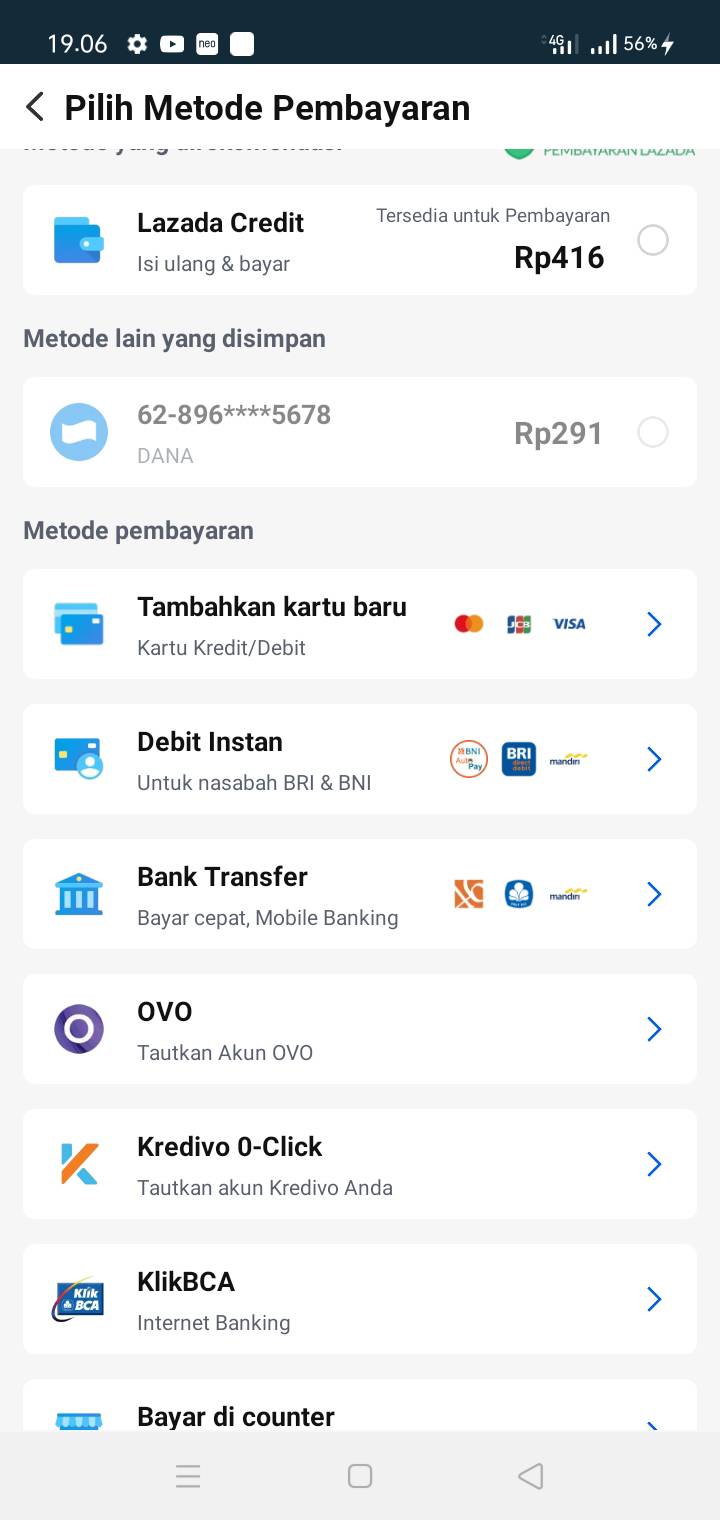Open OVO to link your account
The image size is (720, 1520).
tap(360, 1029)
